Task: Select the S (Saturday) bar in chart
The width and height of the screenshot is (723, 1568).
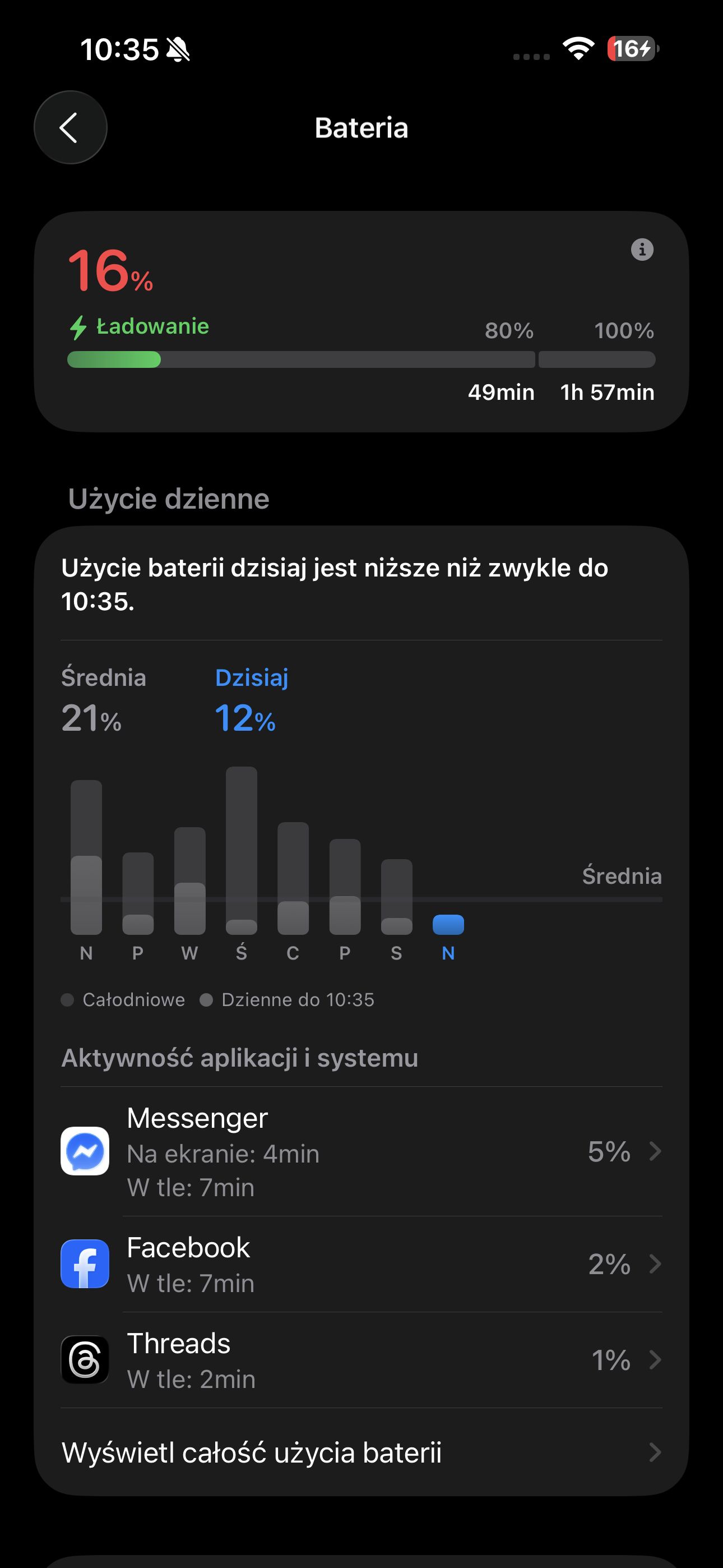Action: click(397, 897)
